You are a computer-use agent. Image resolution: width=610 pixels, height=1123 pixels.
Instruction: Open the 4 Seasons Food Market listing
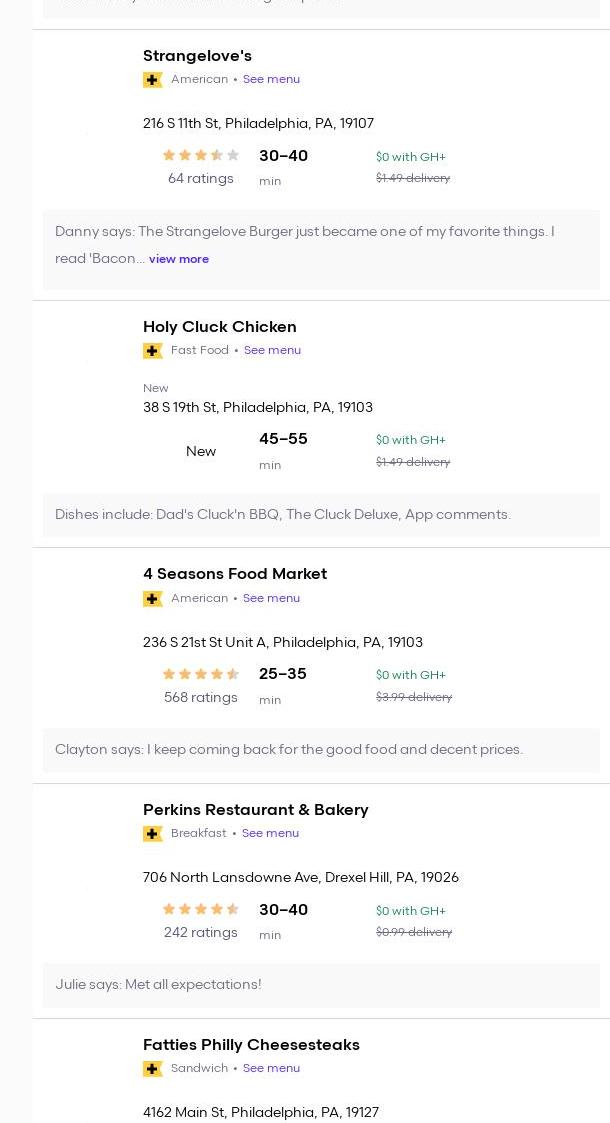click(x=235, y=574)
